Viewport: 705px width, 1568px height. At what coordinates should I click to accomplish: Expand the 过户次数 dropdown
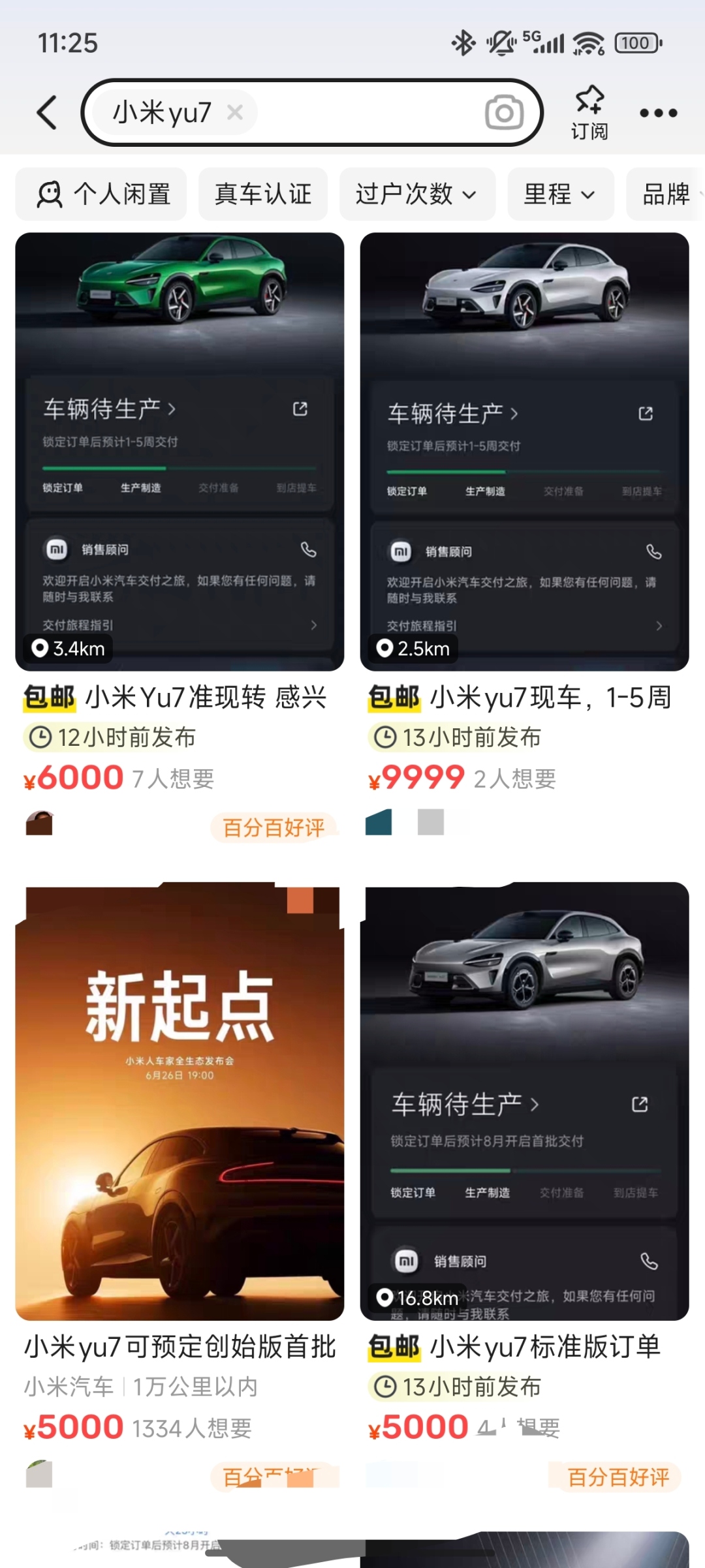click(416, 194)
